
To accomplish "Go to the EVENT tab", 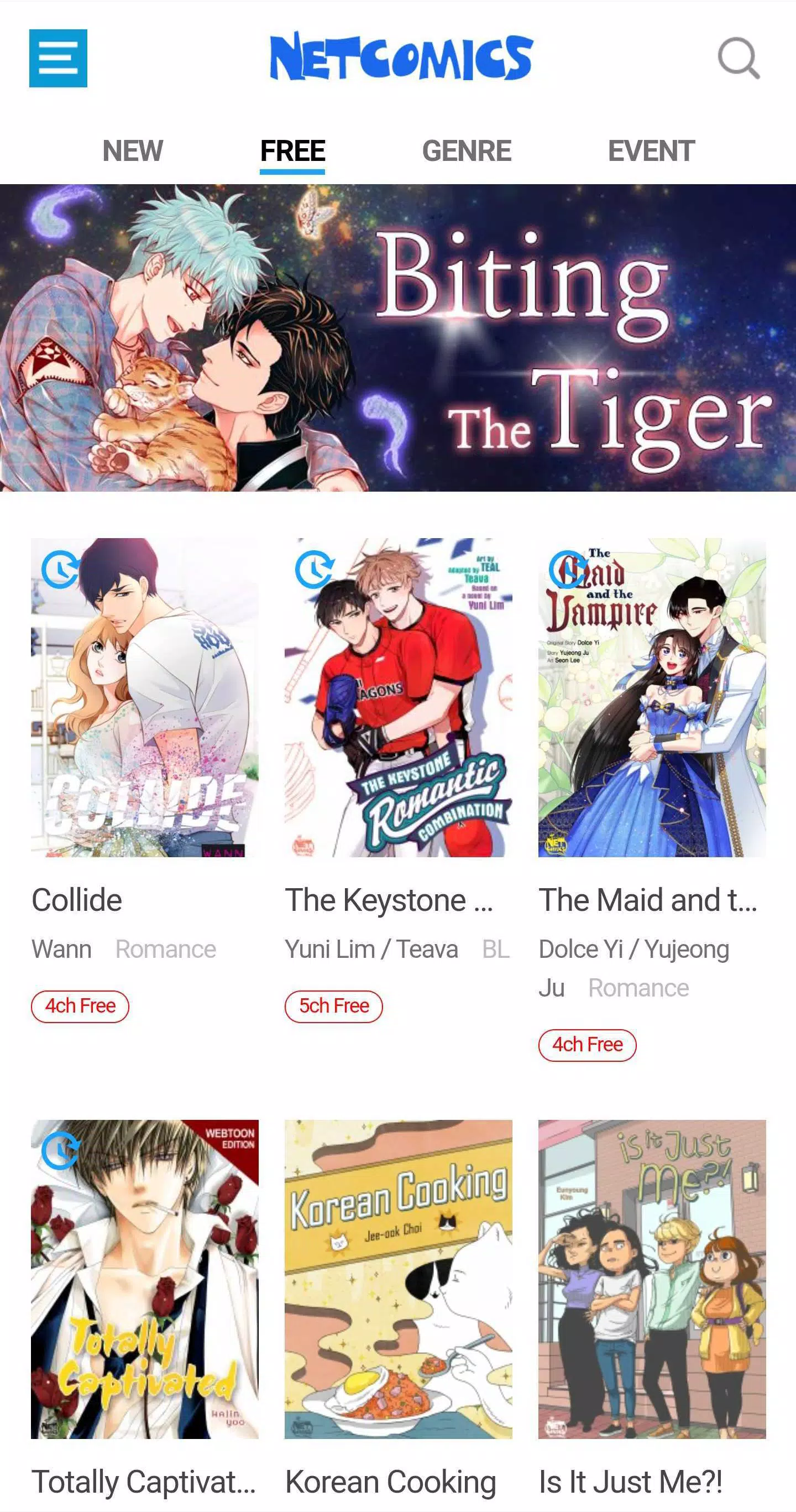I will [651, 151].
